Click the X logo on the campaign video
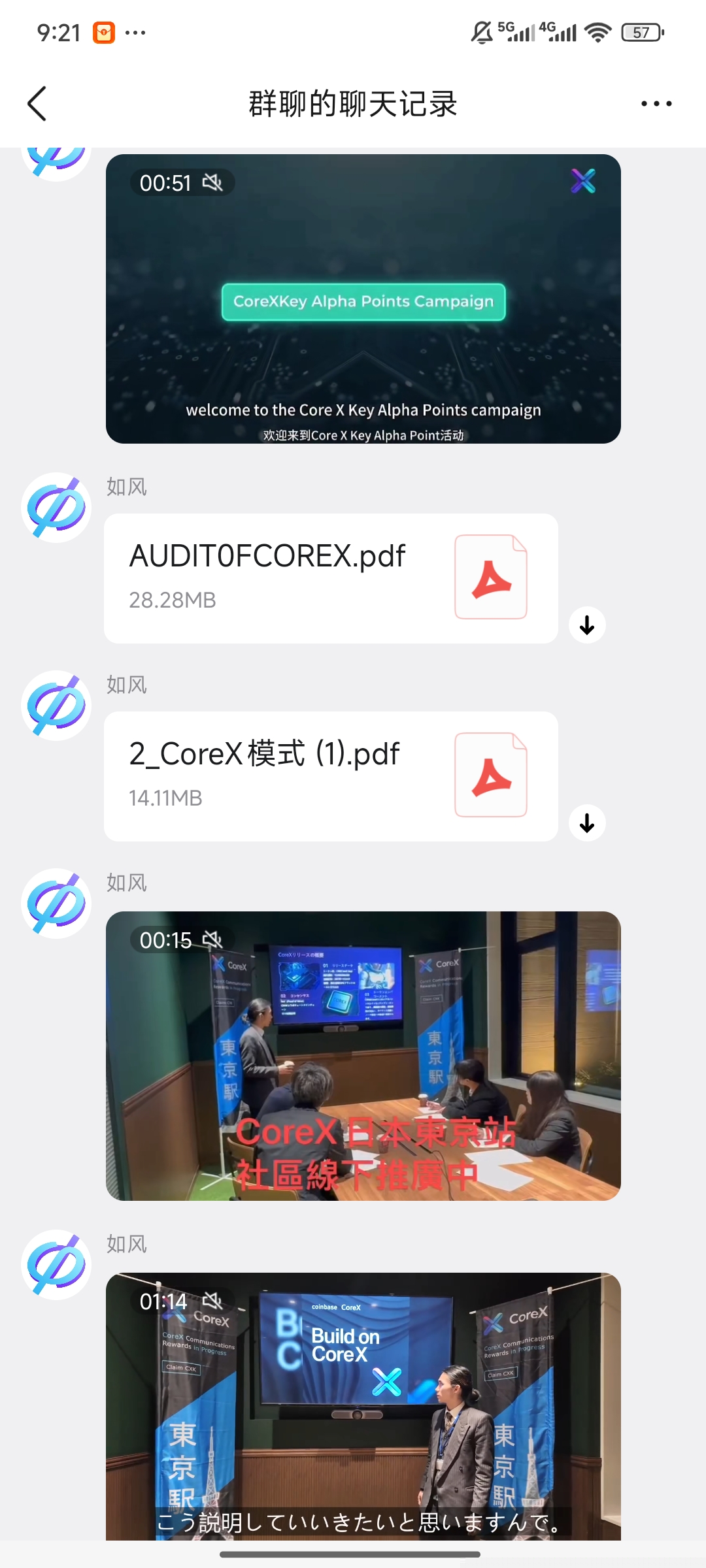The image size is (706, 1568). pos(584,182)
